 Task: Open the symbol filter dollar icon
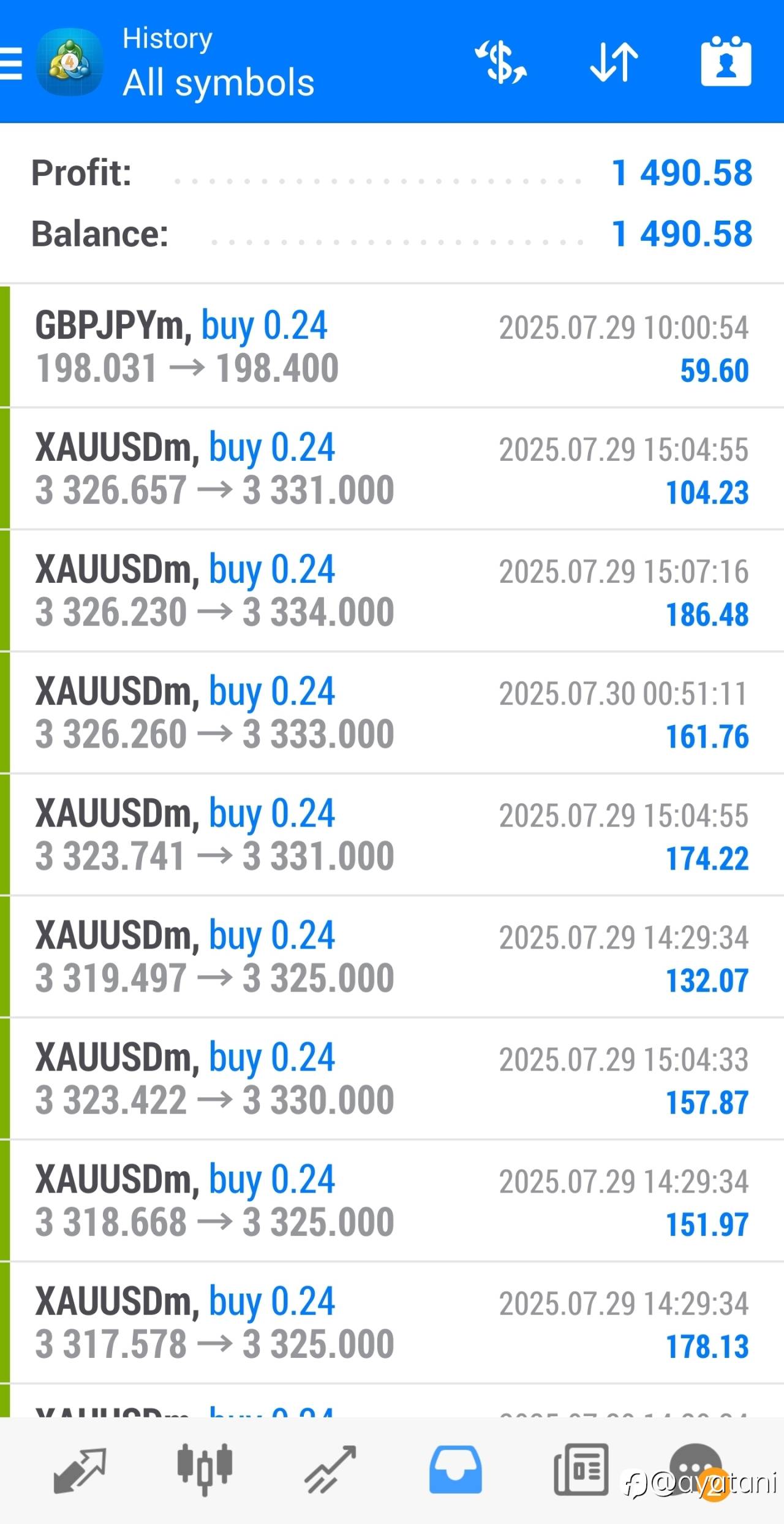tap(501, 62)
